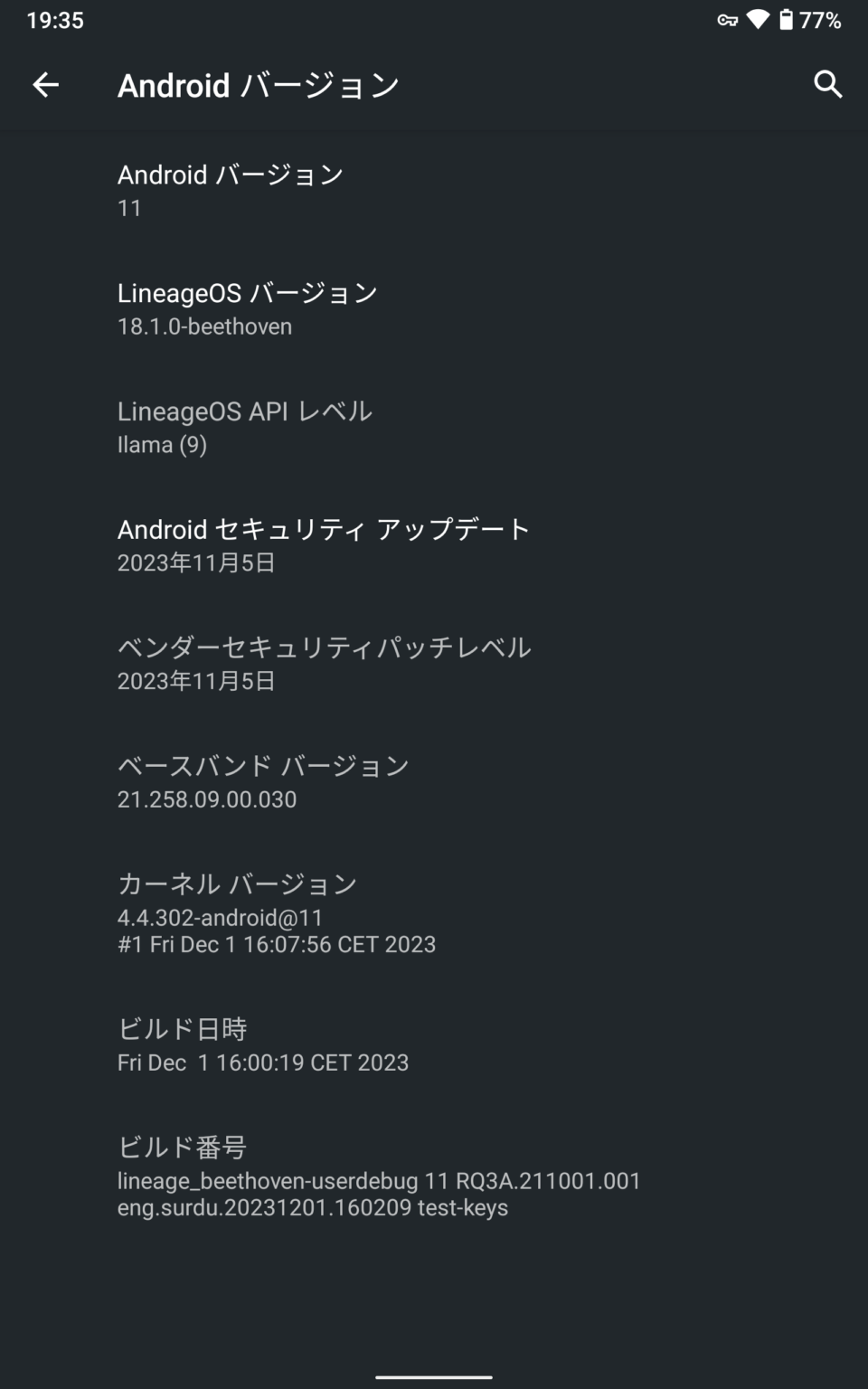The image size is (868, 1389).
Task: Tap the Android バージョン title text
Action: 259,84
